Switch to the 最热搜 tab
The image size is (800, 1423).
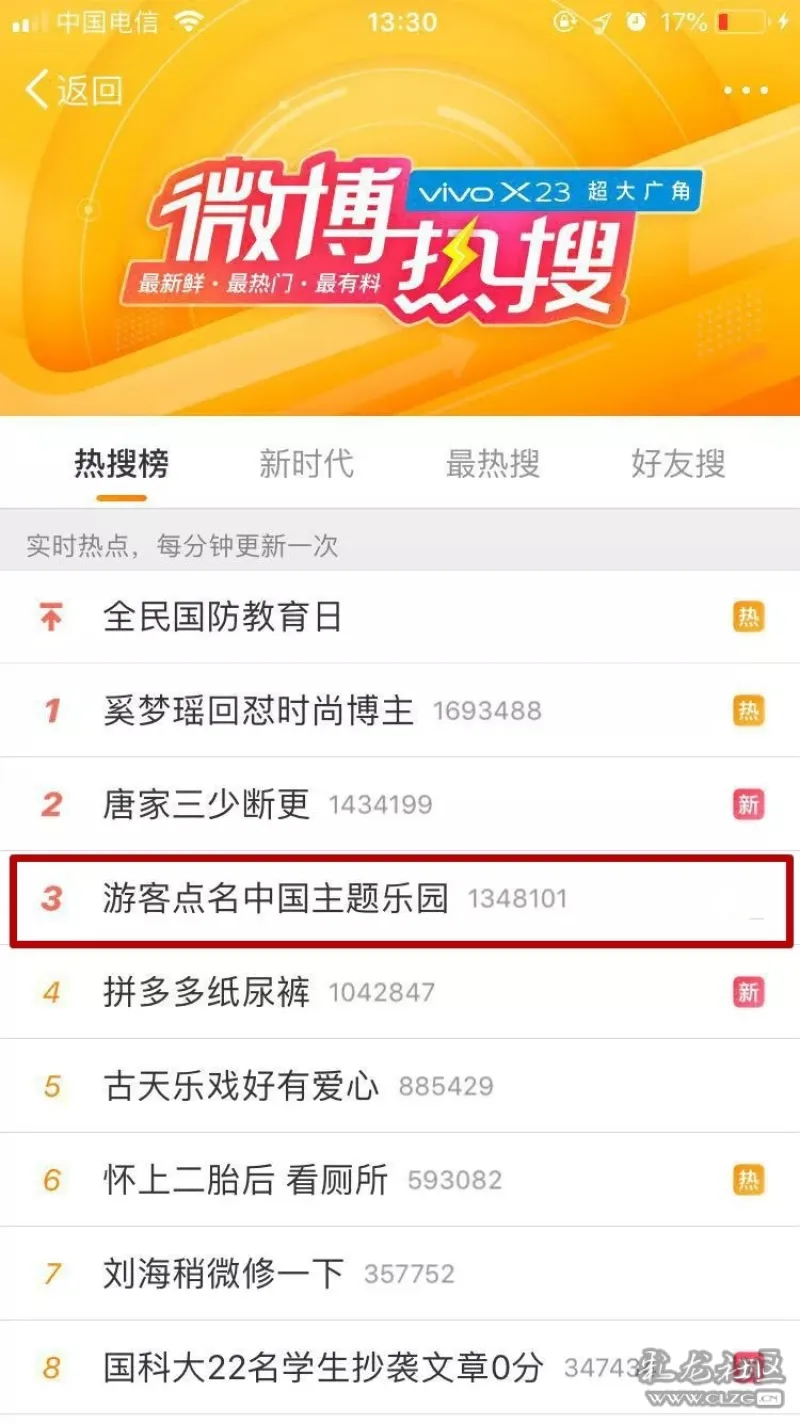click(x=492, y=464)
